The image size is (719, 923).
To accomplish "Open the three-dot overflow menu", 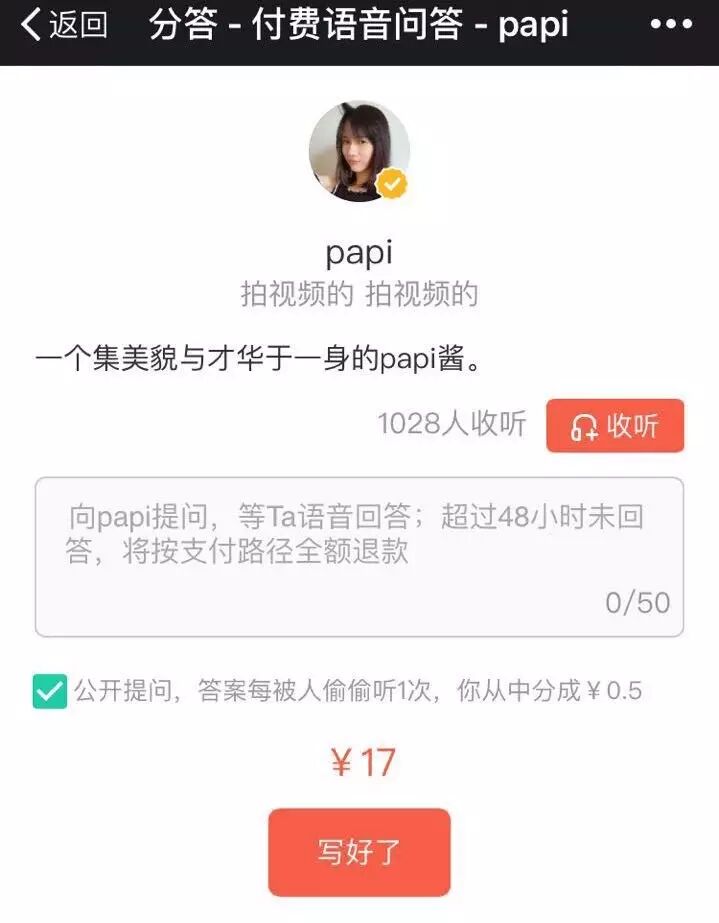I will (x=671, y=25).
